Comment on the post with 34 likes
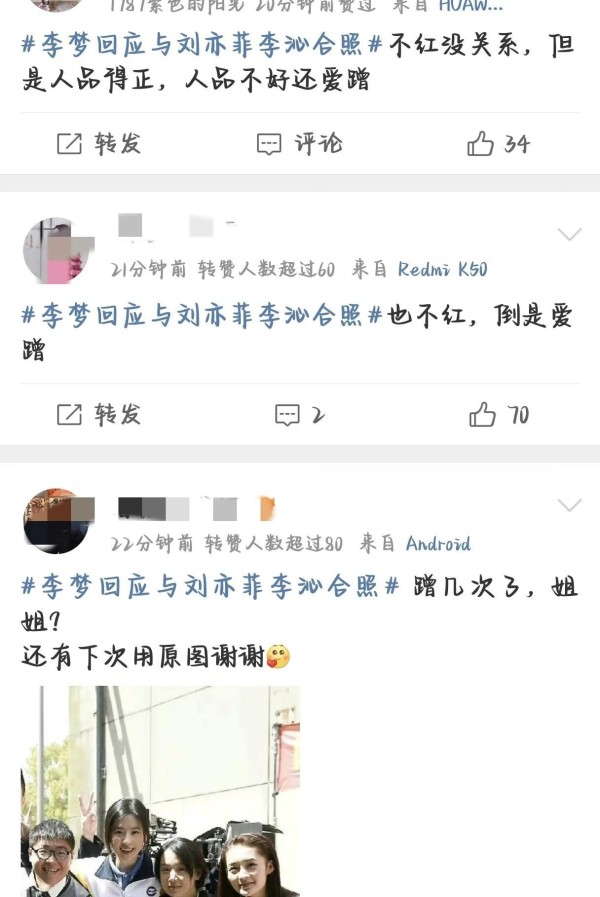 tap(298, 144)
